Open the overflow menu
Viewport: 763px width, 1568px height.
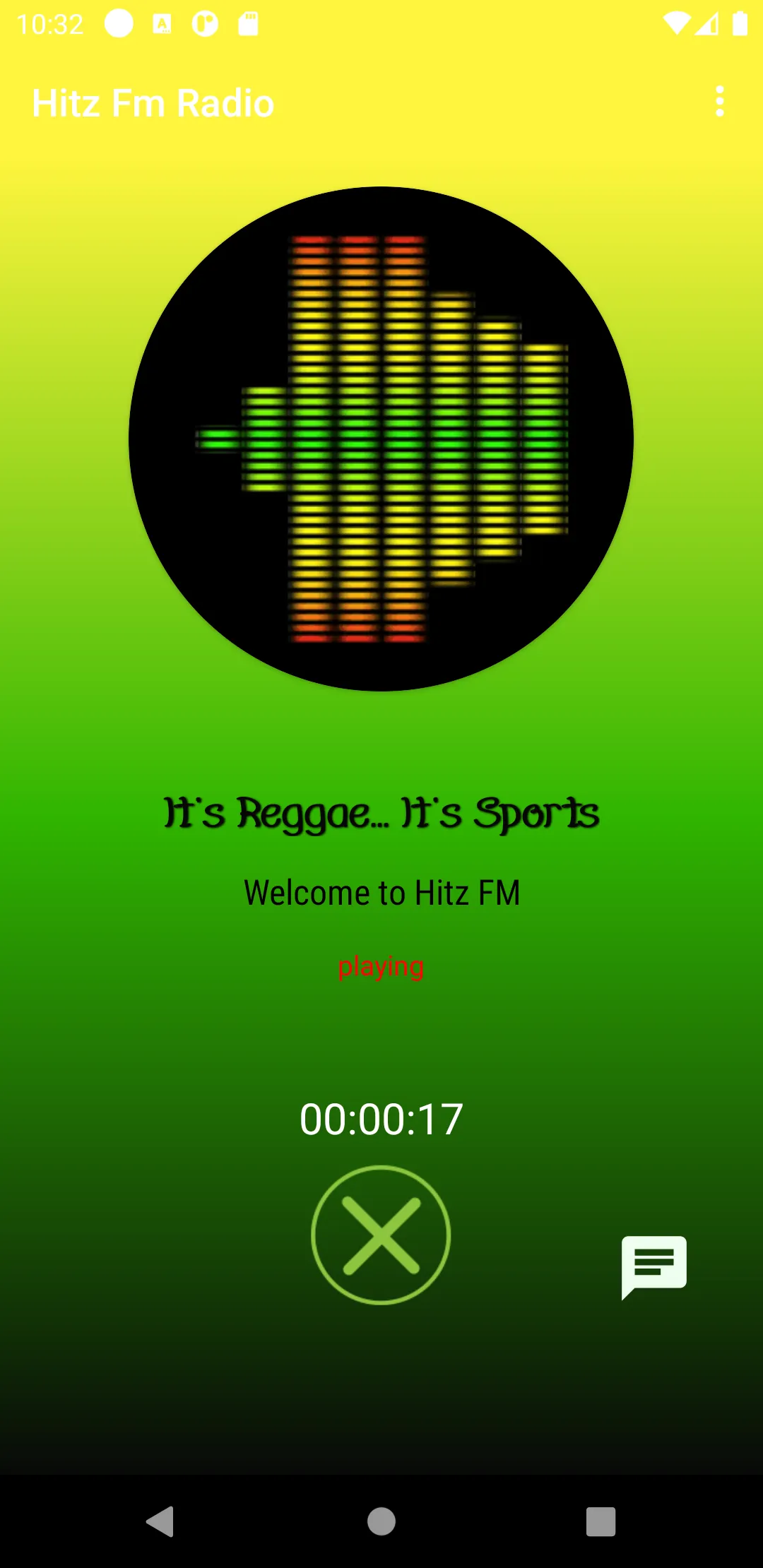pos(719,102)
